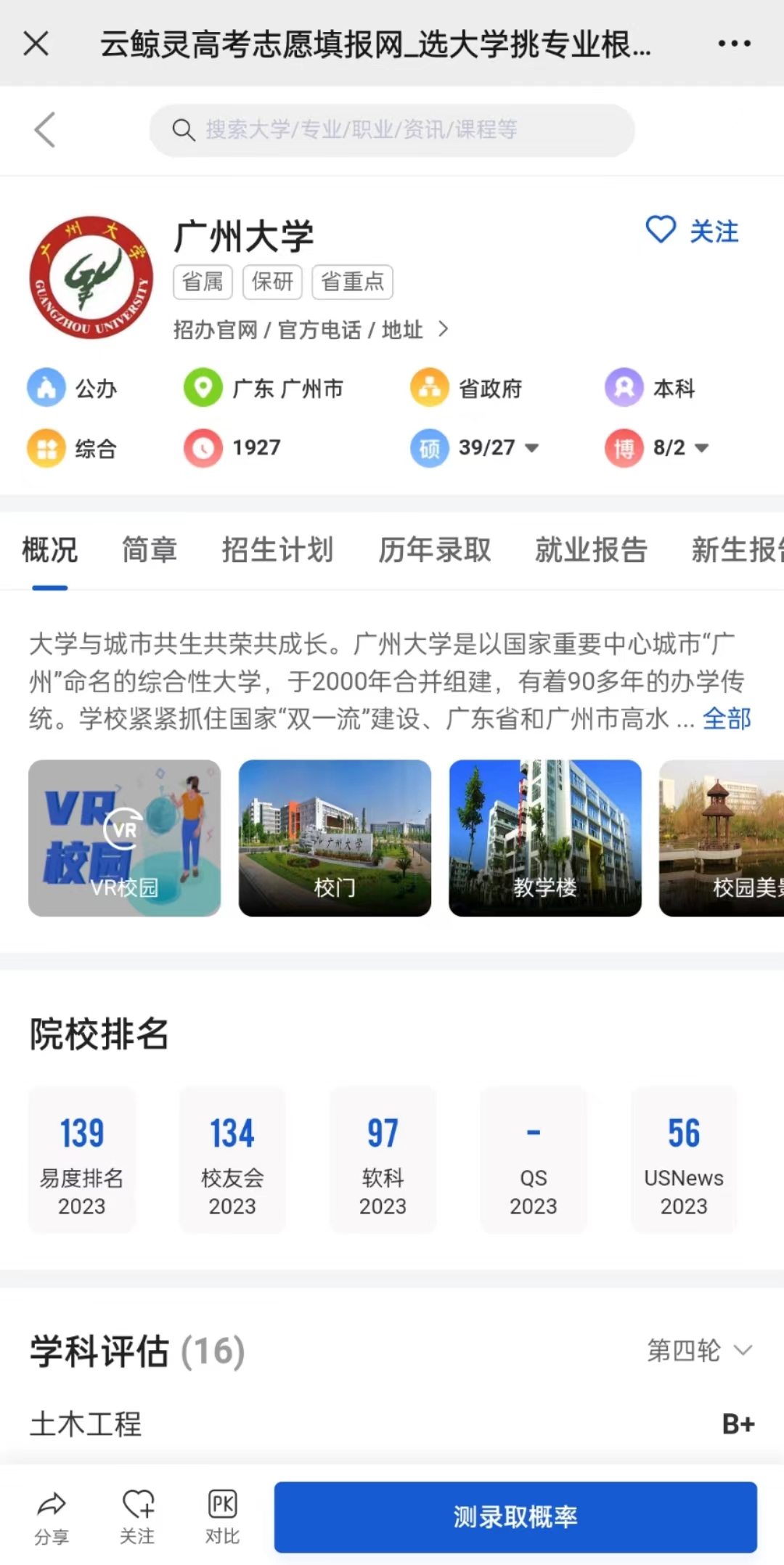Close the web page with X icon
This screenshot has width=784, height=1565.
(x=36, y=44)
